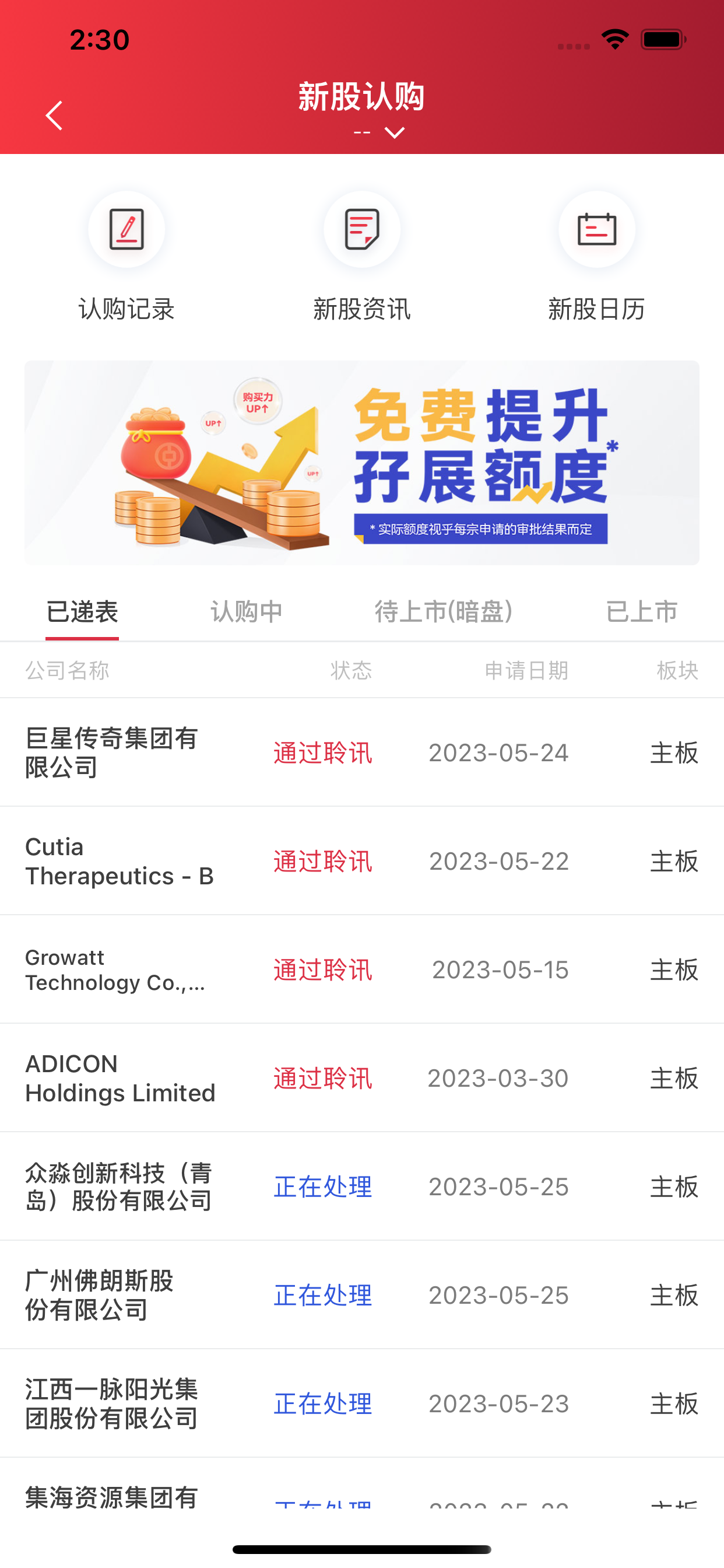Select the 已递表 tab
The width and height of the screenshot is (724, 1568).
(82, 612)
